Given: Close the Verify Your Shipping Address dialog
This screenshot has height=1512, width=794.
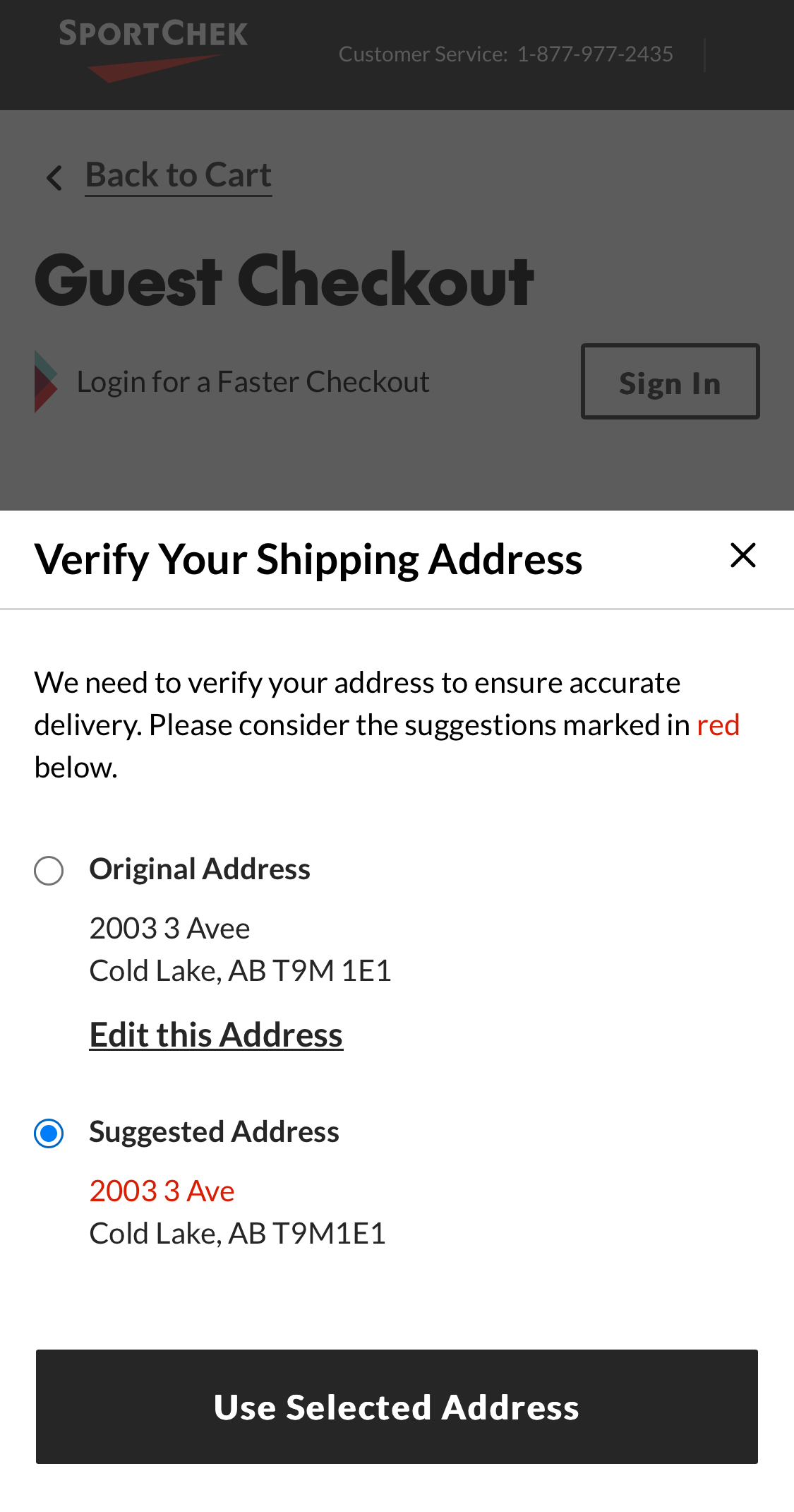Looking at the screenshot, I should (742, 556).
